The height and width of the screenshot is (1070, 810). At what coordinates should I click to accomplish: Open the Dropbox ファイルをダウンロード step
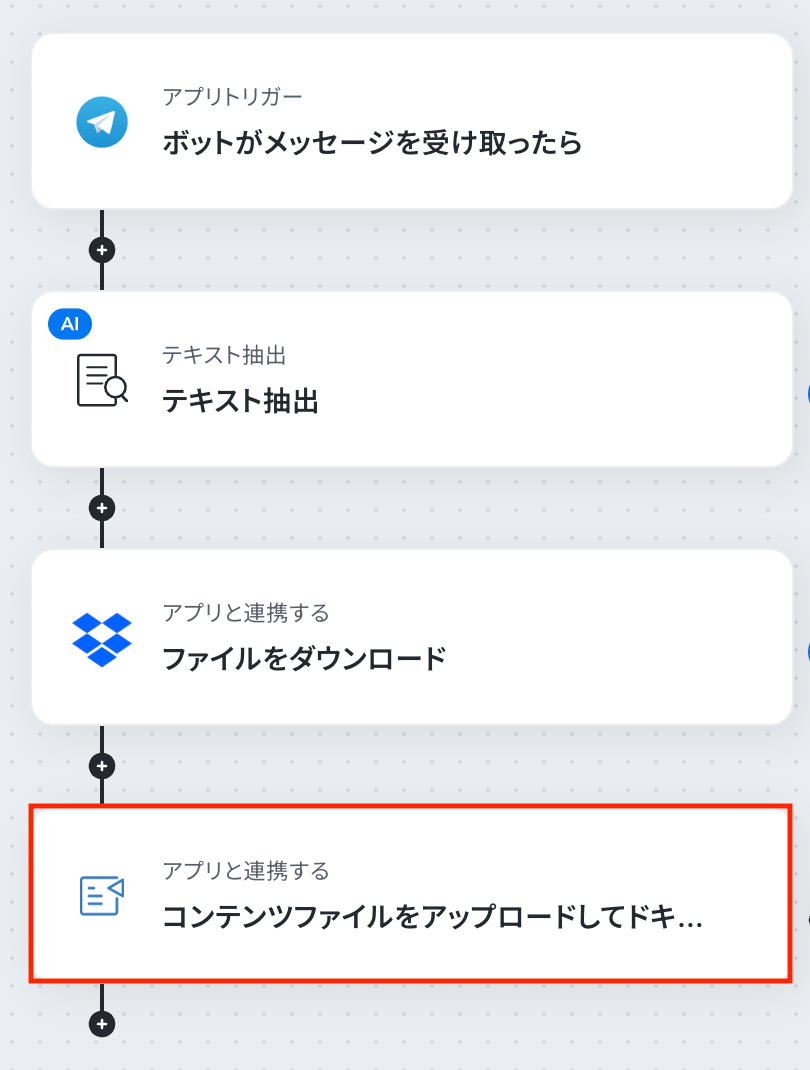(411, 638)
